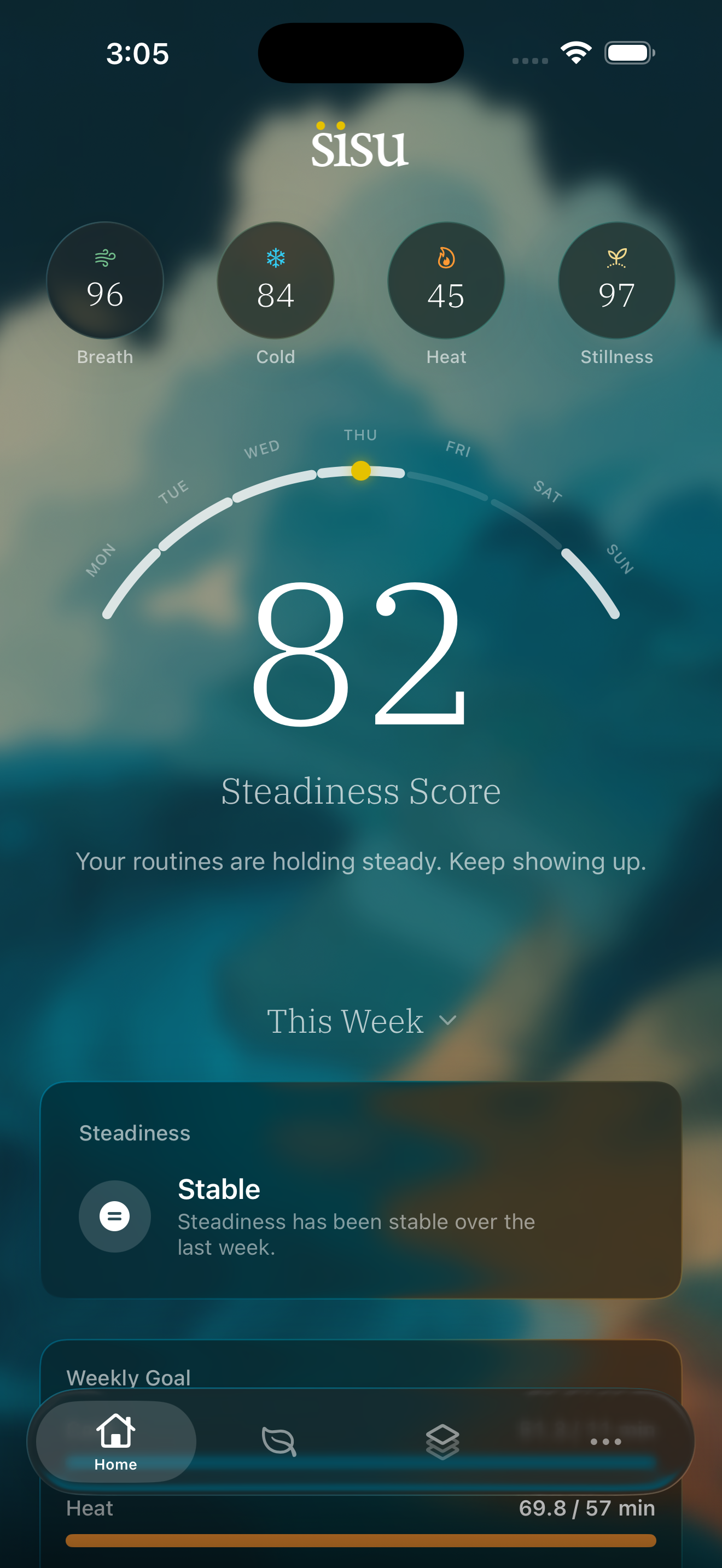Switch to the leaf tab
Screen dimensions: 722x1568
(279, 1441)
